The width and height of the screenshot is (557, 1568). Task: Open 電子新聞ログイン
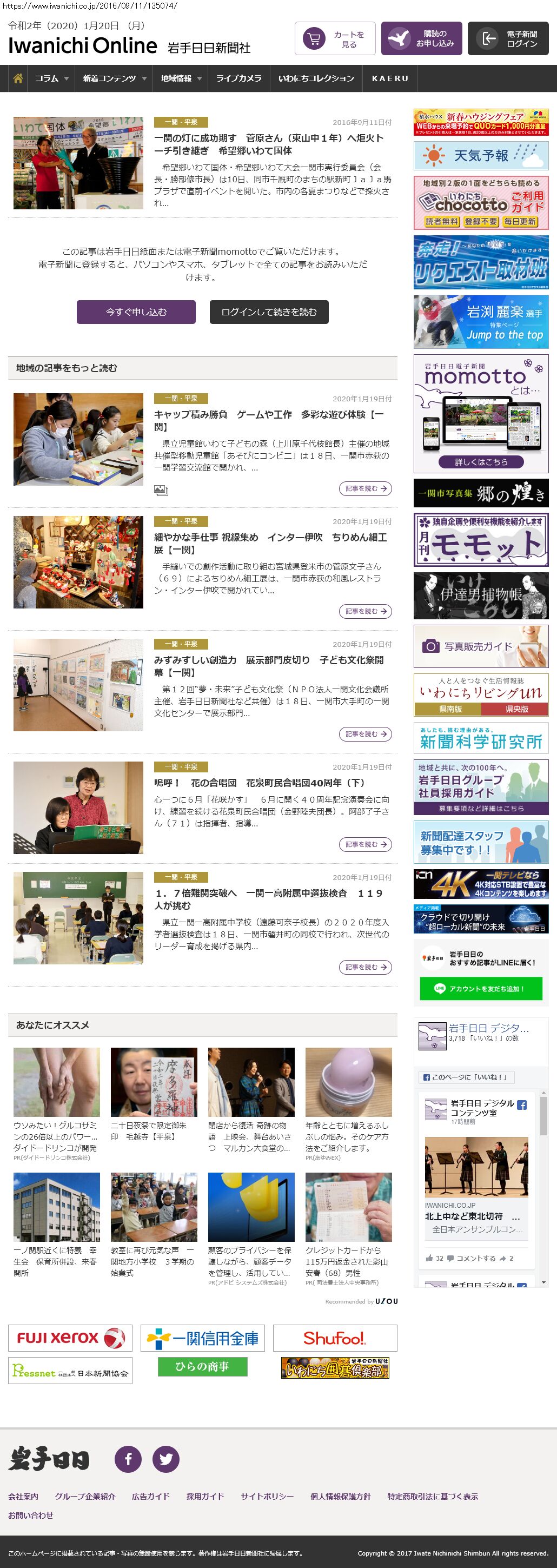click(x=512, y=39)
